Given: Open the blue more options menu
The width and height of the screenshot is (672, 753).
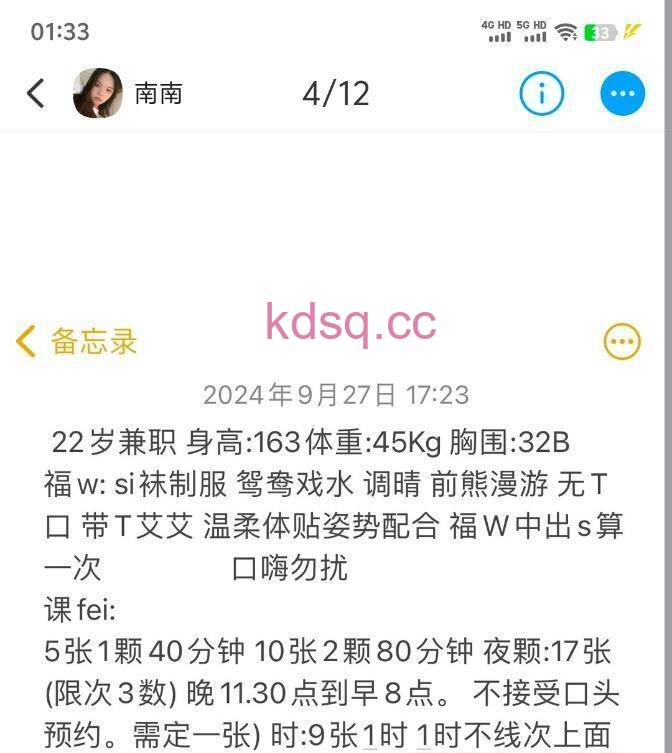Looking at the screenshot, I should tap(622, 94).
